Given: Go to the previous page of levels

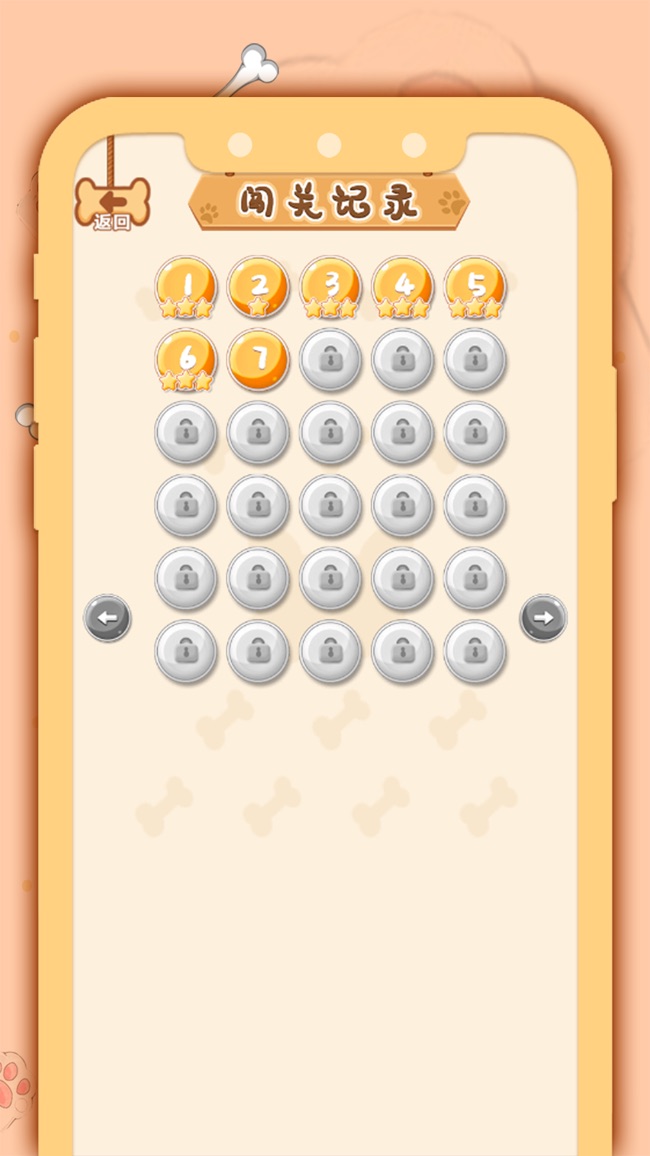Looking at the screenshot, I should pyautogui.click(x=107, y=618).
